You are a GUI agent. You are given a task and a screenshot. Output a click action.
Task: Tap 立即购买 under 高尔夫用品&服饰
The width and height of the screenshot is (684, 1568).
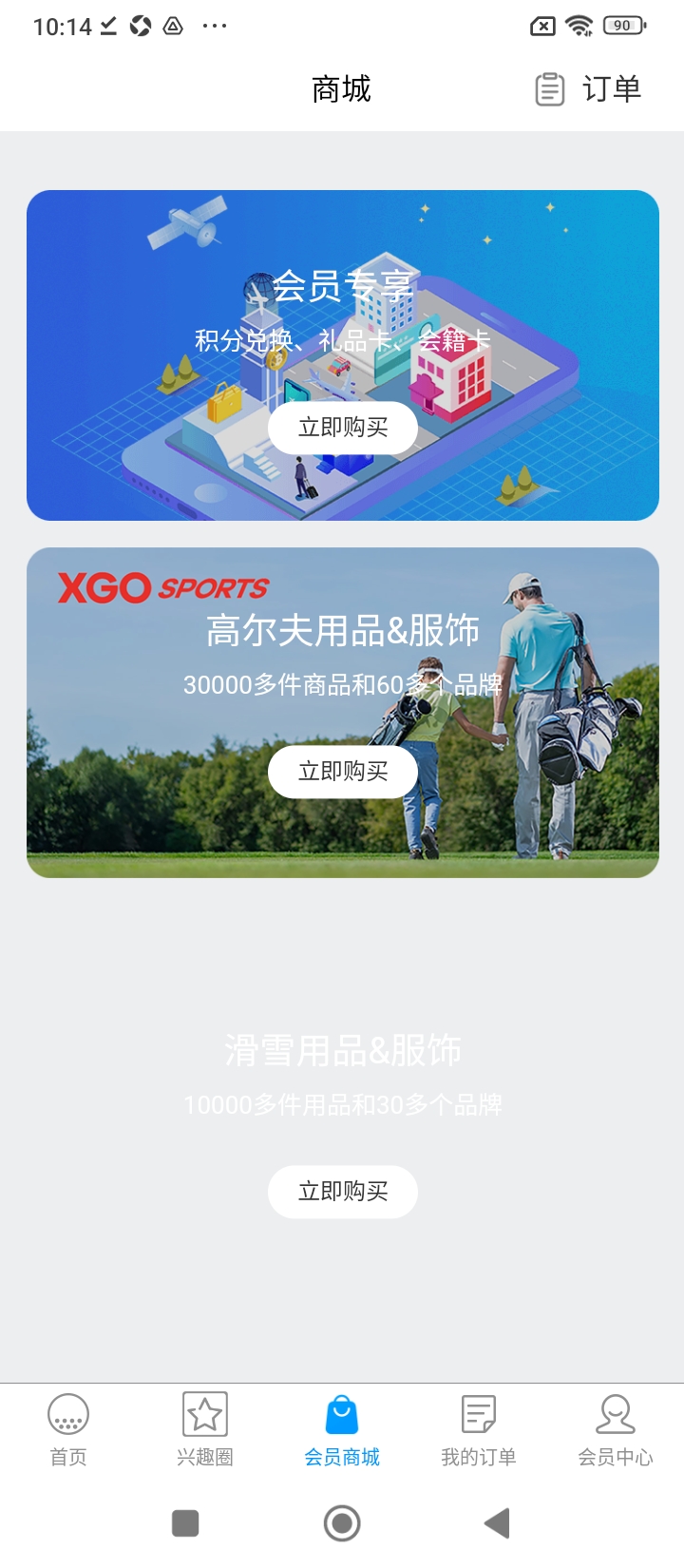coord(343,771)
